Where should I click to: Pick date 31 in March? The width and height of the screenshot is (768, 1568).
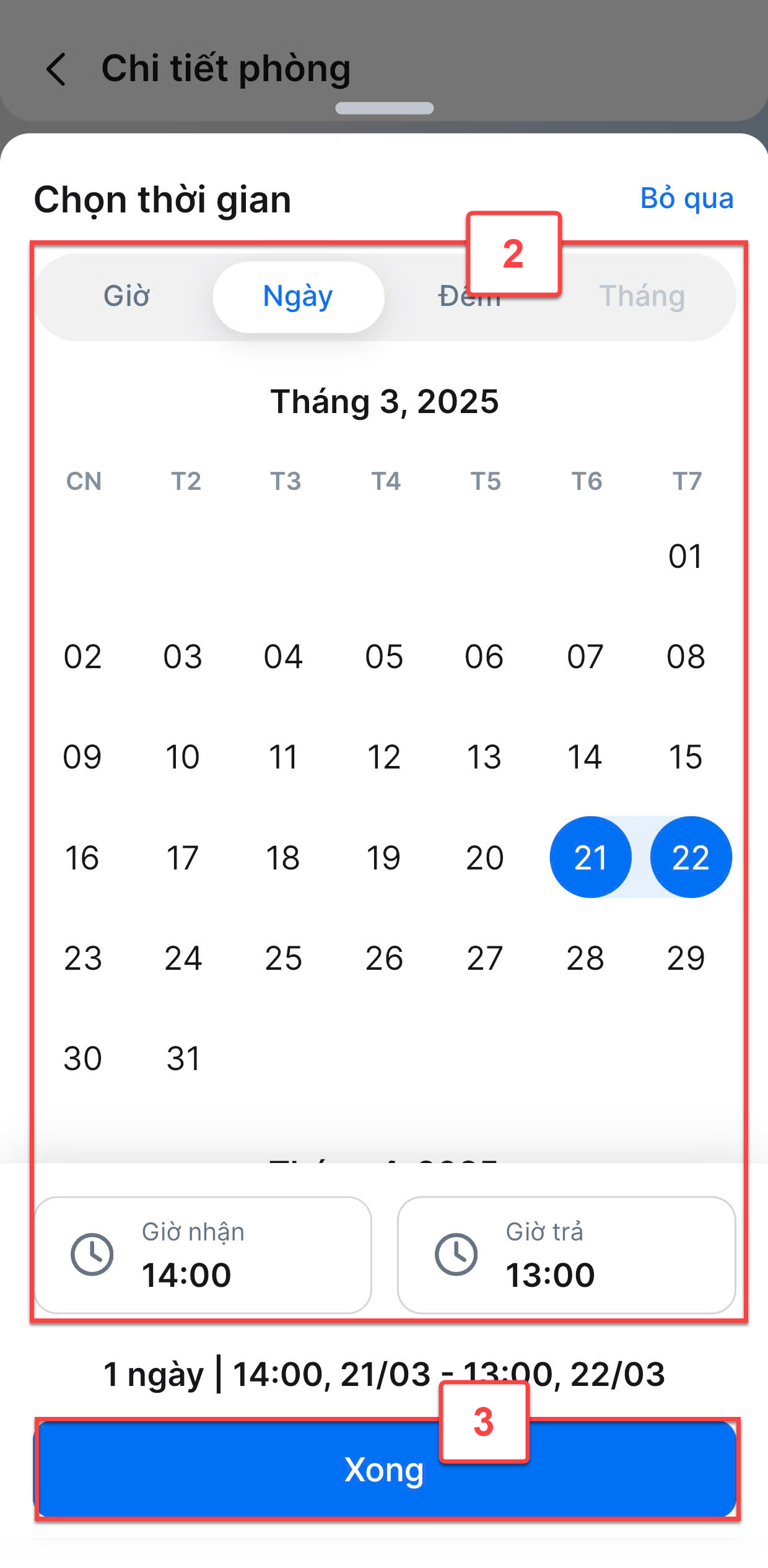click(183, 1058)
